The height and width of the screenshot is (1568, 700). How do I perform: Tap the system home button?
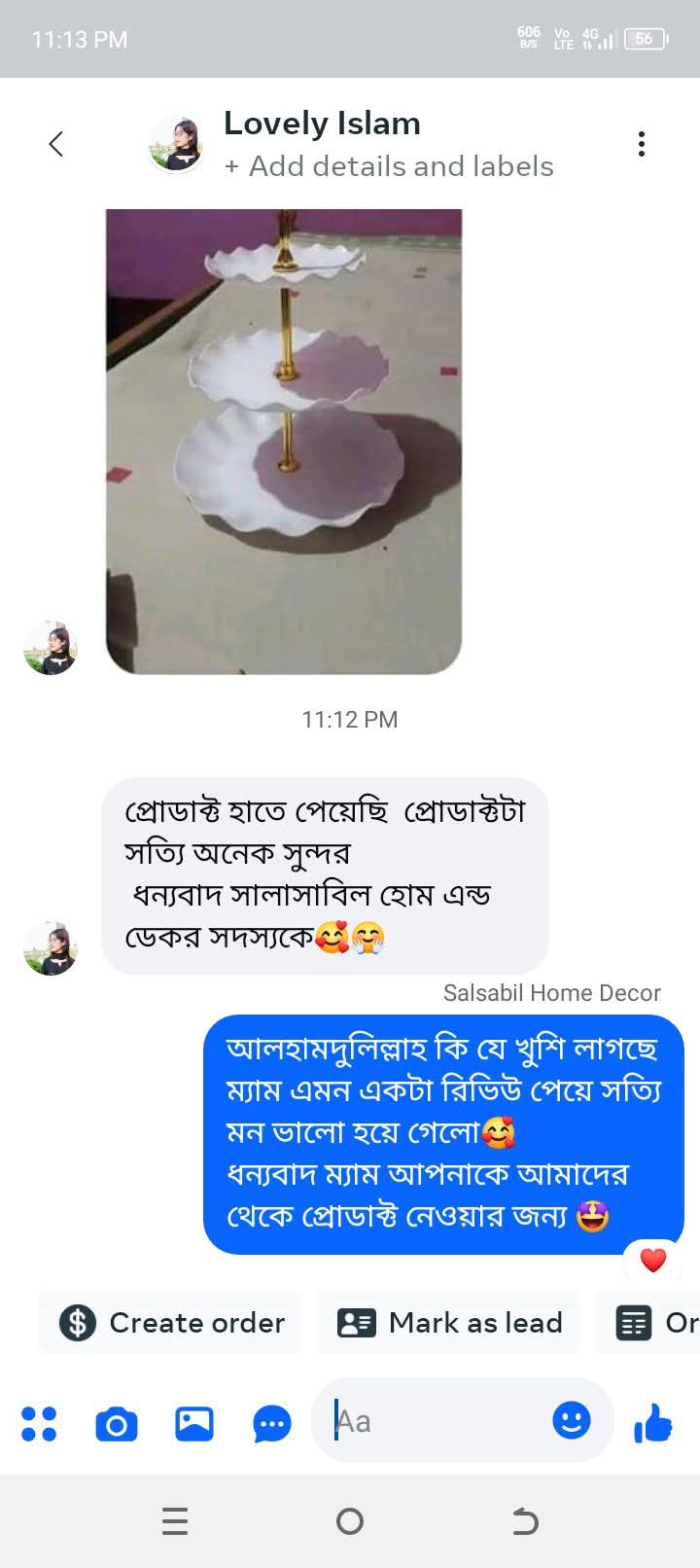pos(350,1521)
